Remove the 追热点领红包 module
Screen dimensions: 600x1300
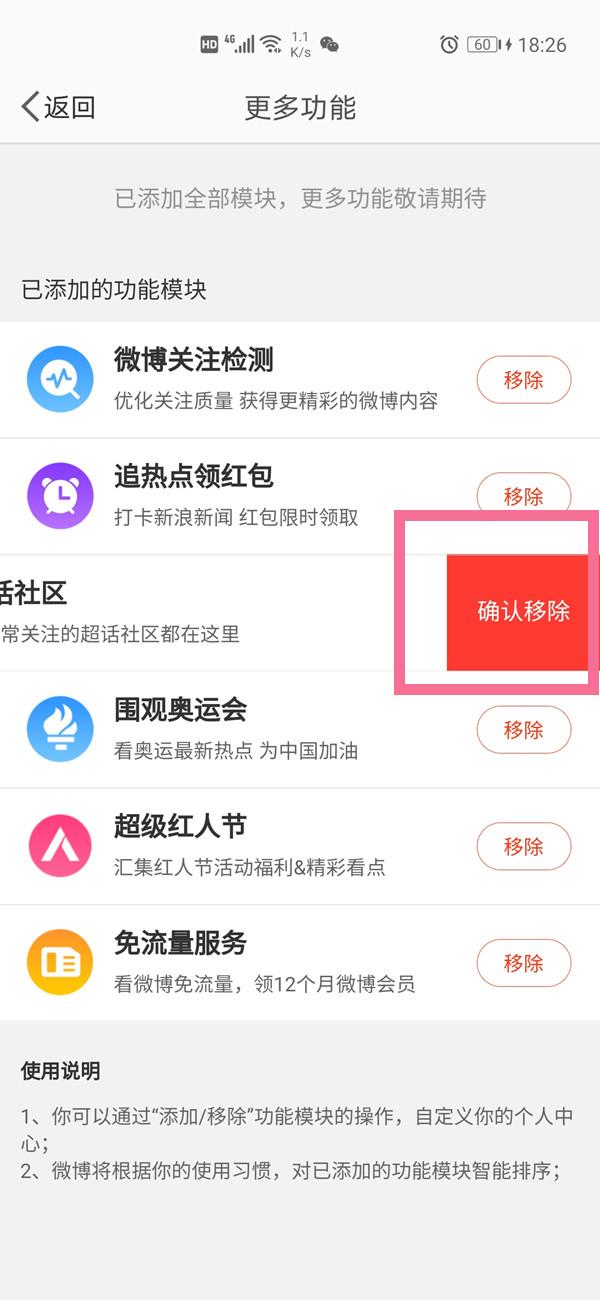click(523, 496)
